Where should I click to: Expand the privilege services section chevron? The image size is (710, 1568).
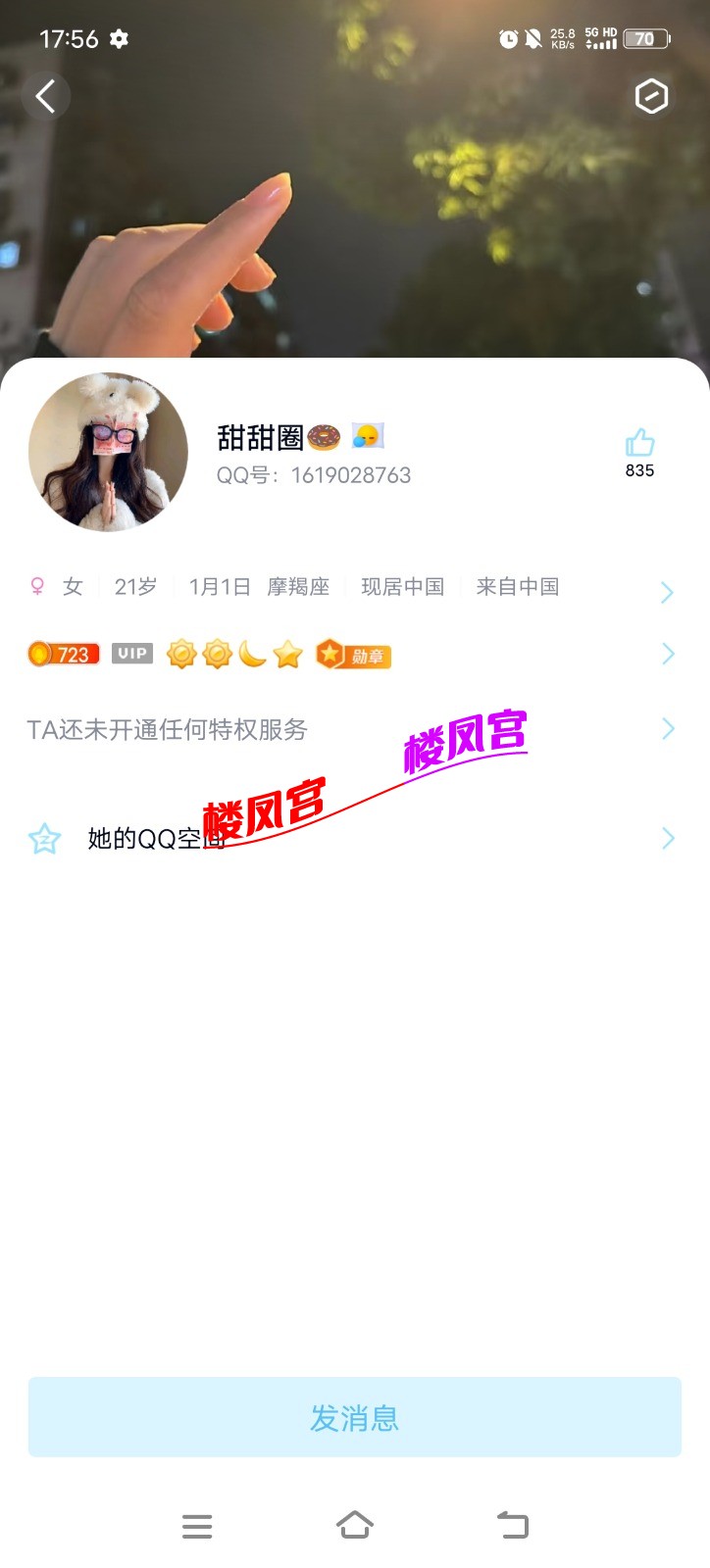pyautogui.click(x=668, y=728)
